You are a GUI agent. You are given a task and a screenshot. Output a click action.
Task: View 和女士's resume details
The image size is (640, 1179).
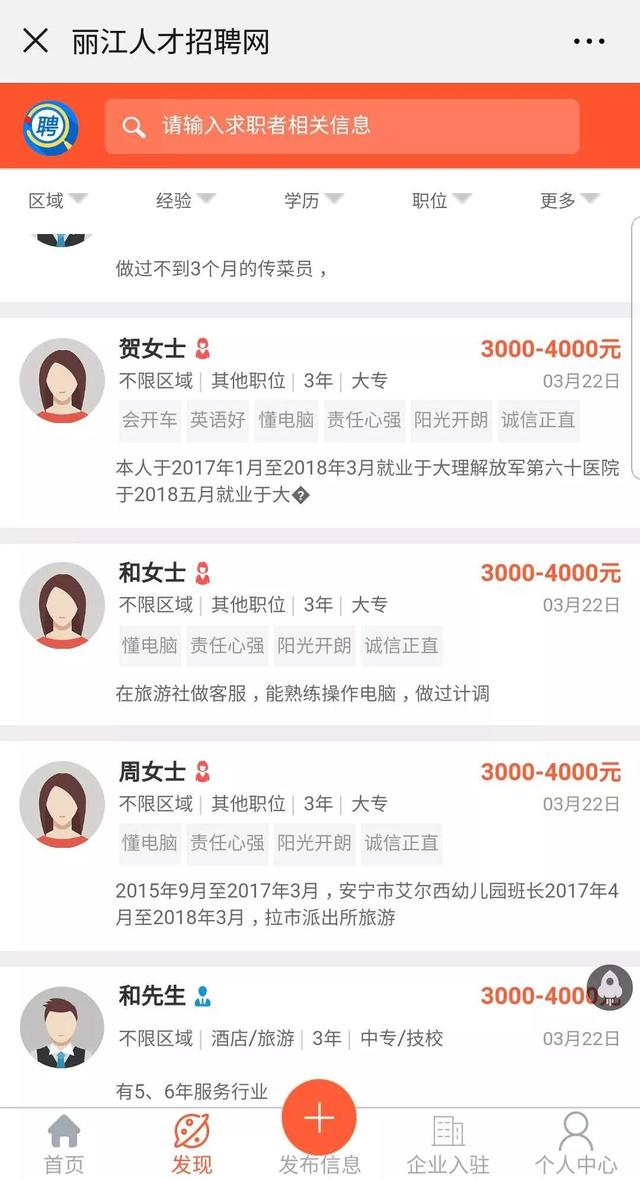click(x=320, y=634)
